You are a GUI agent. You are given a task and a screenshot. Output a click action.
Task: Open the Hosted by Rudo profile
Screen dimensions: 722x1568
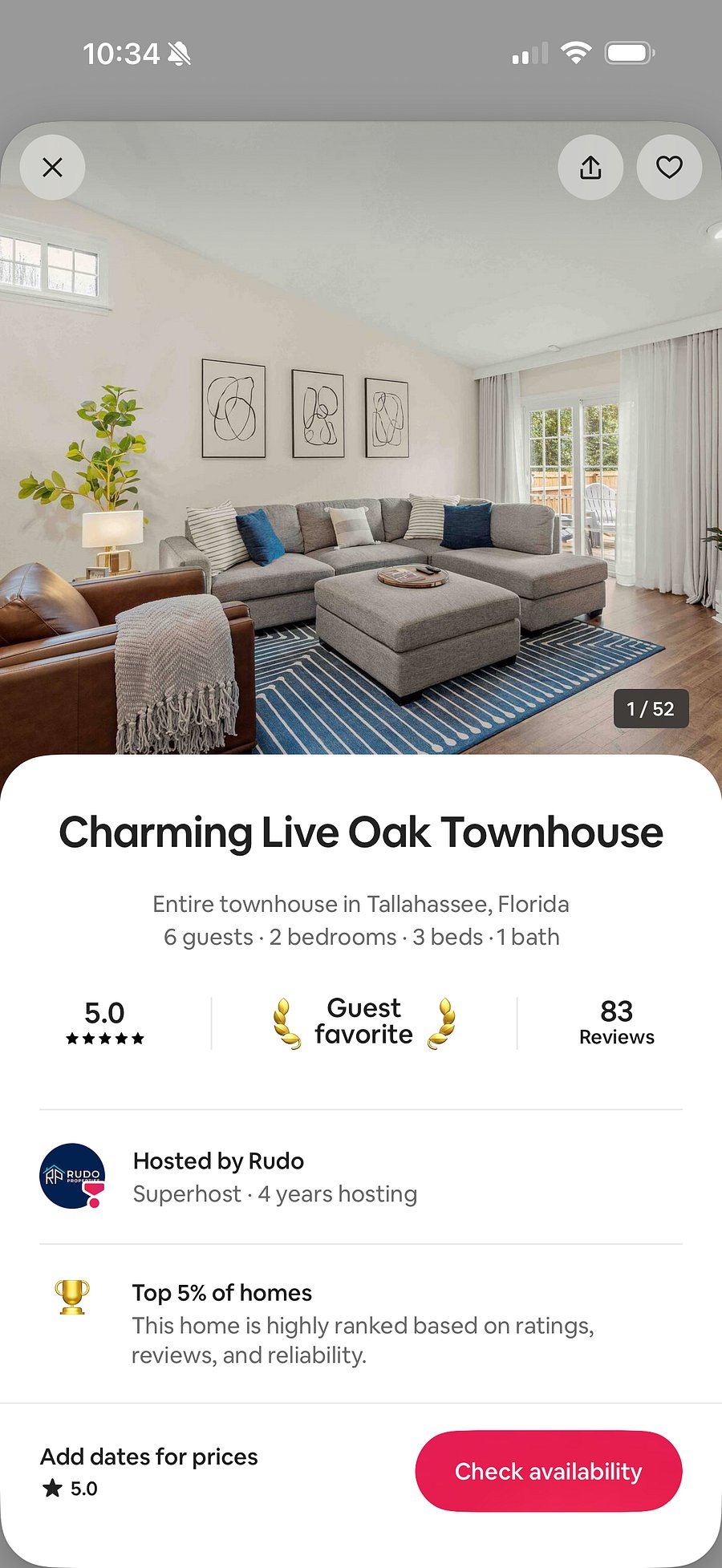click(361, 1177)
